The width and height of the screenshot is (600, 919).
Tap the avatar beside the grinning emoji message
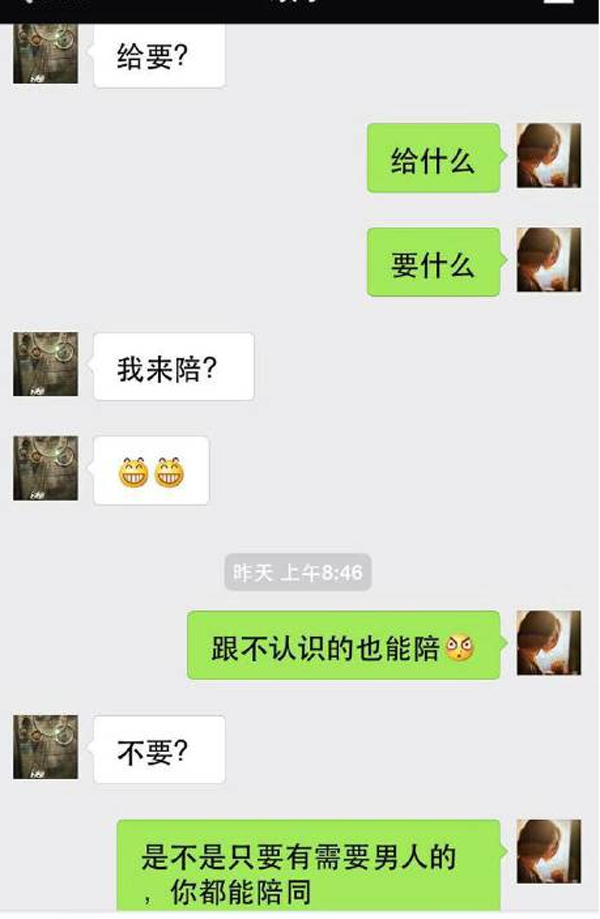tap(45, 468)
